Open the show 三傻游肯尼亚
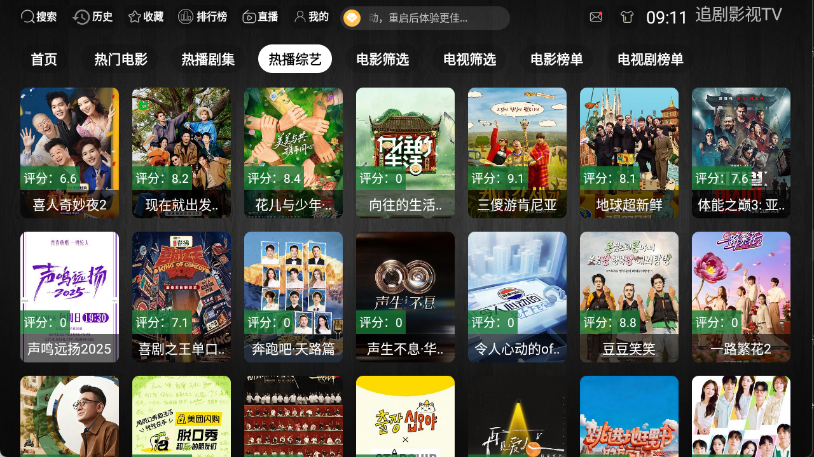Screen dimensions: 814x457 point(517,152)
